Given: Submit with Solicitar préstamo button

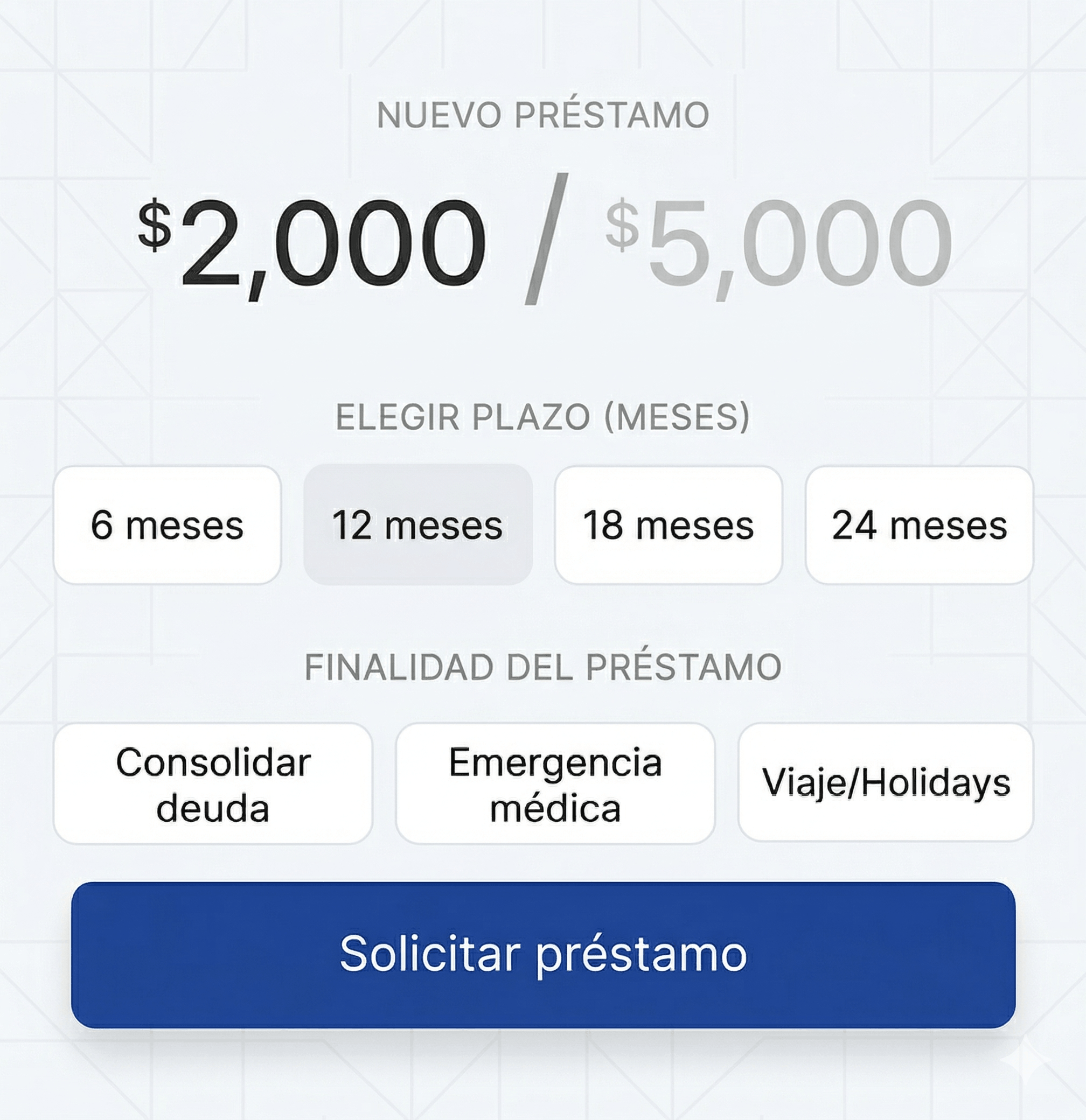Looking at the screenshot, I should (x=543, y=955).
